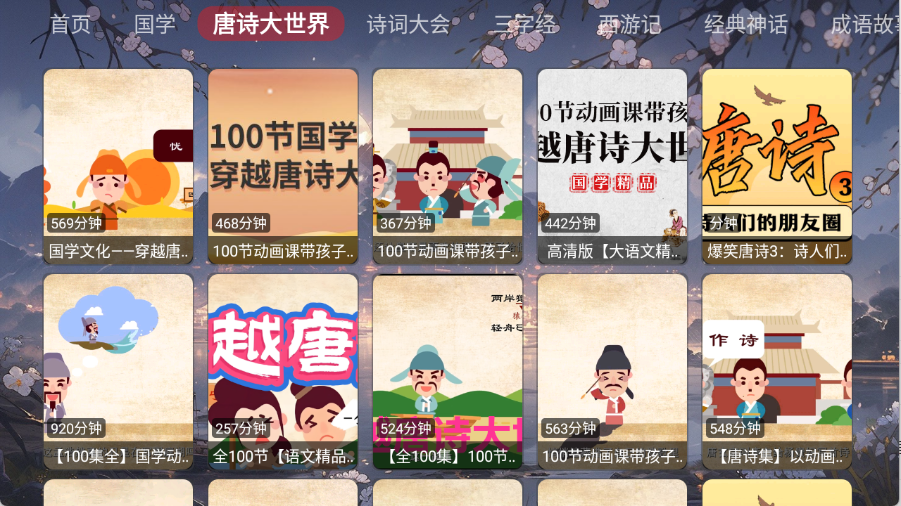Open the 三字经 tab

(525, 24)
